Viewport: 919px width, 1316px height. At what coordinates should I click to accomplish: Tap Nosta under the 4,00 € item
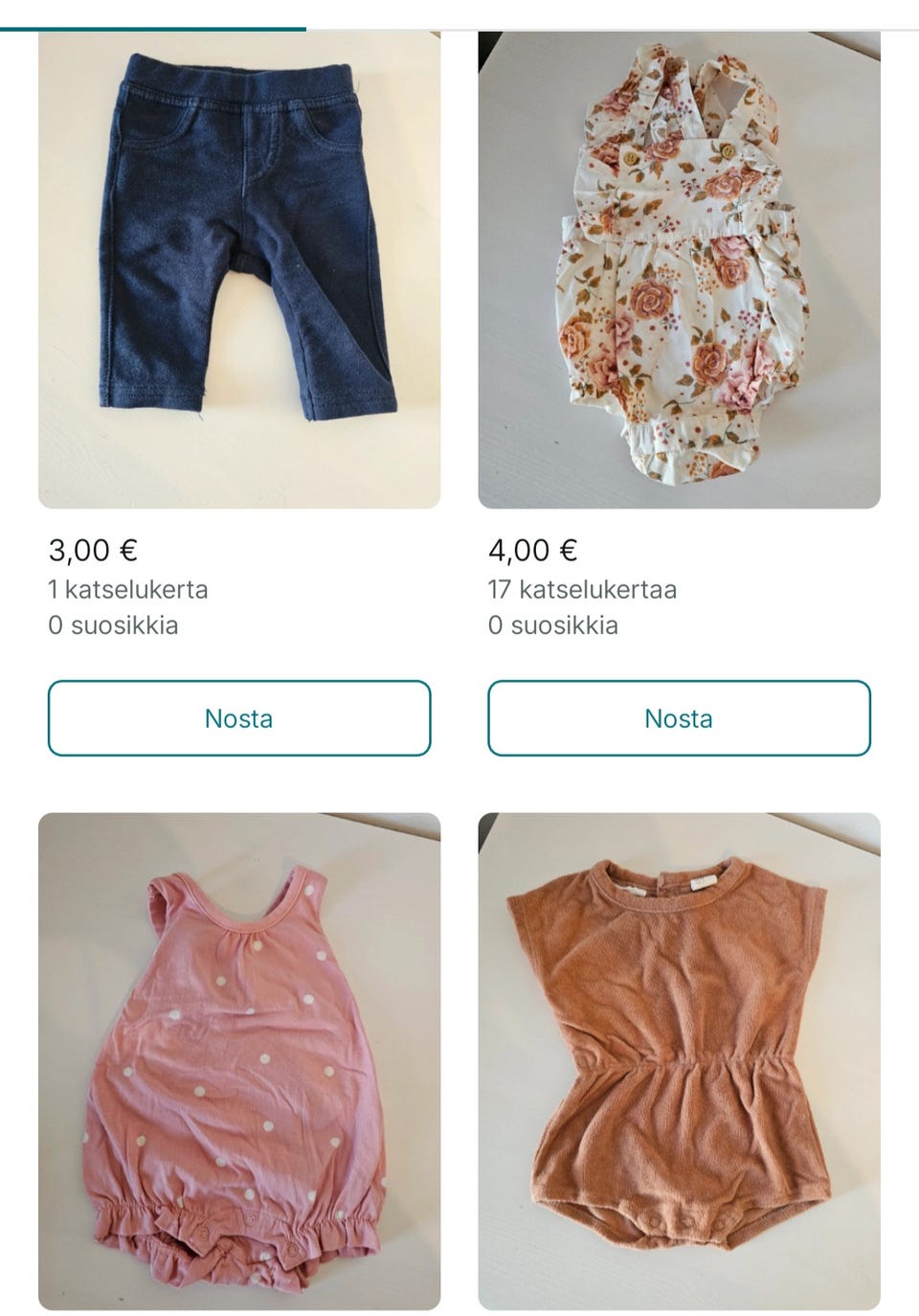[x=679, y=718]
